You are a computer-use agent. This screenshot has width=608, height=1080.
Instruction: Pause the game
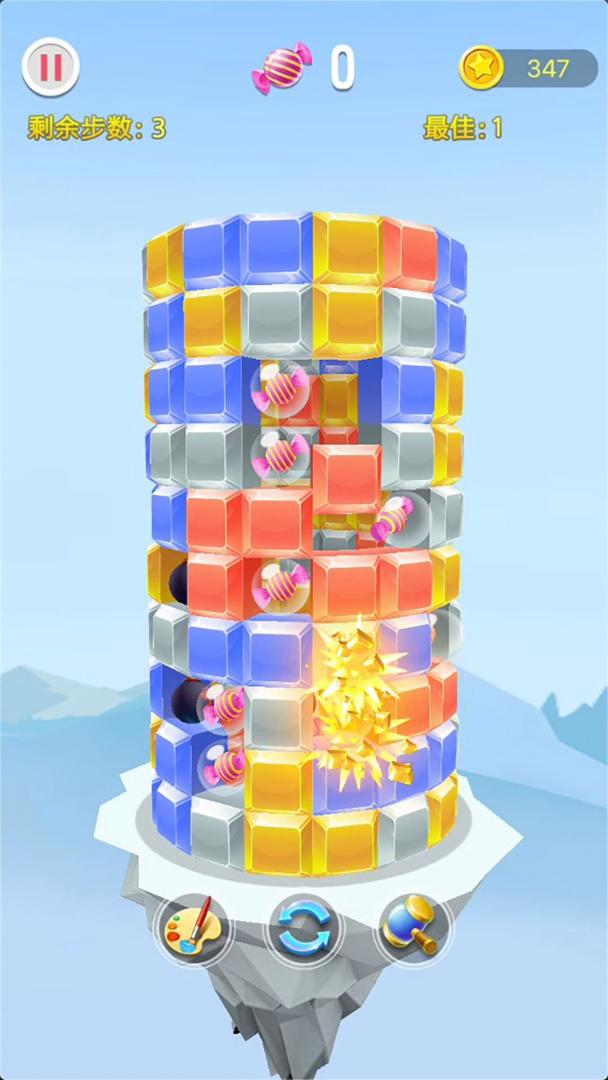click(x=50, y=67)
